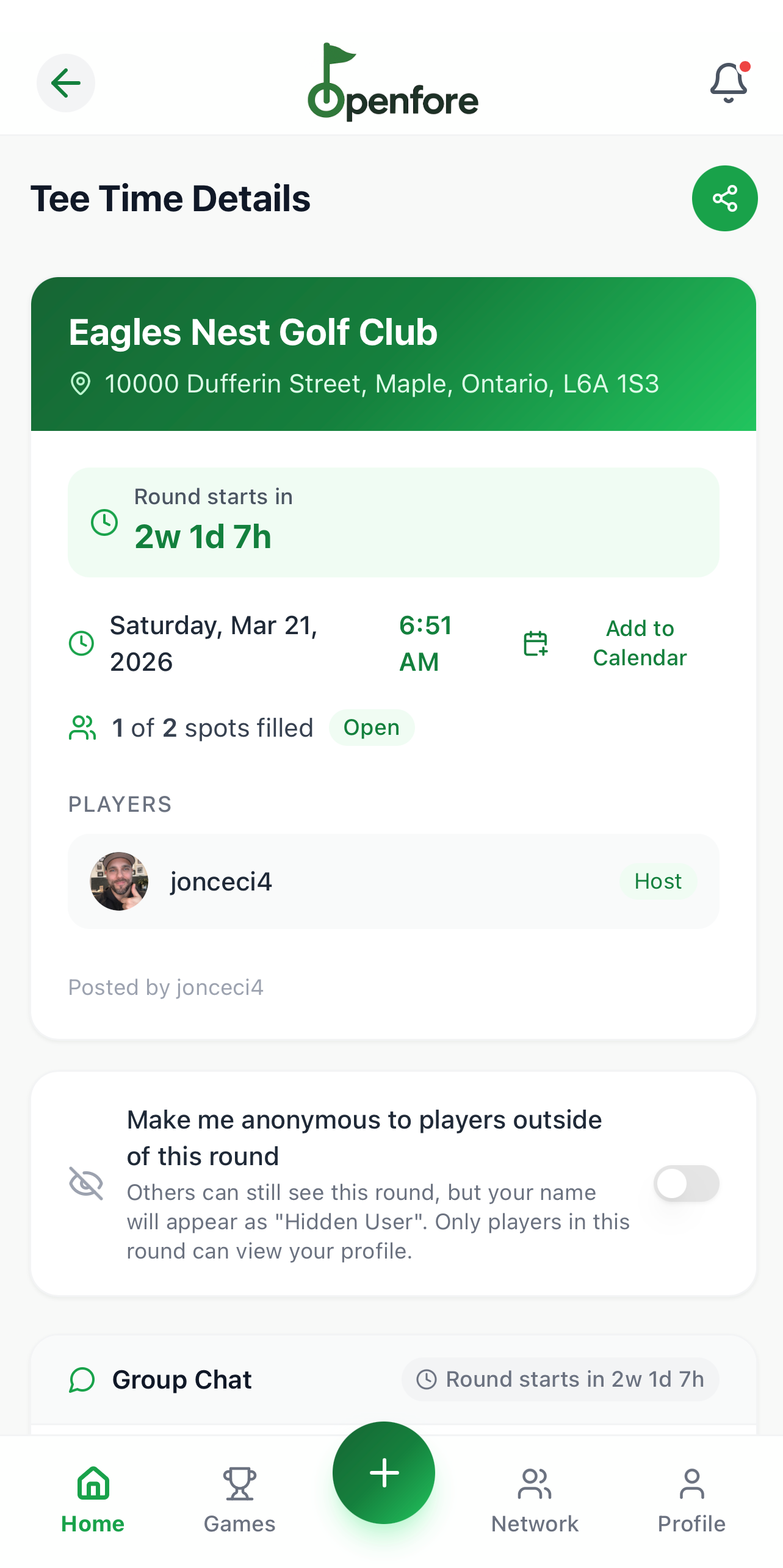Enable anonymous mode toggle
Screen dimensions: 783x1568
[x=685, y=1183]
